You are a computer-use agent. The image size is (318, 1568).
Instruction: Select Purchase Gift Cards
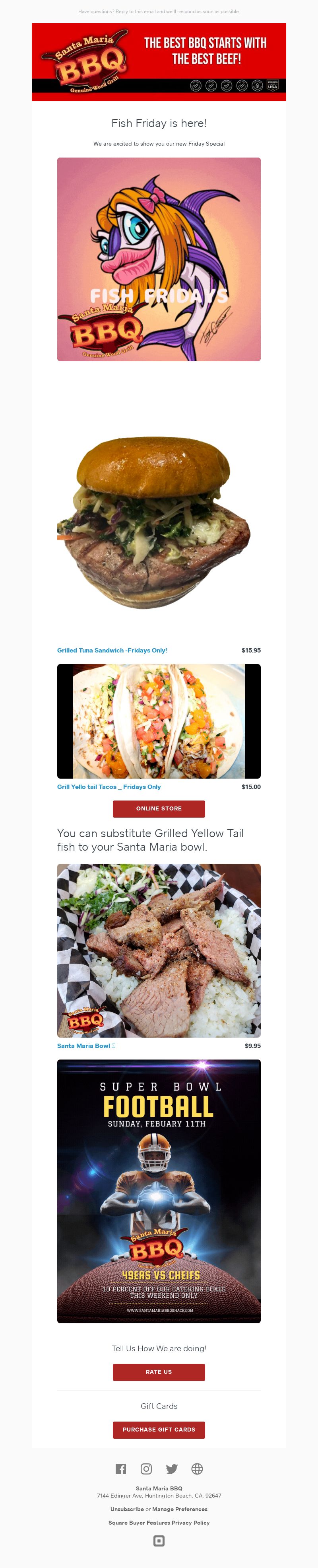tap(159, 1429)
